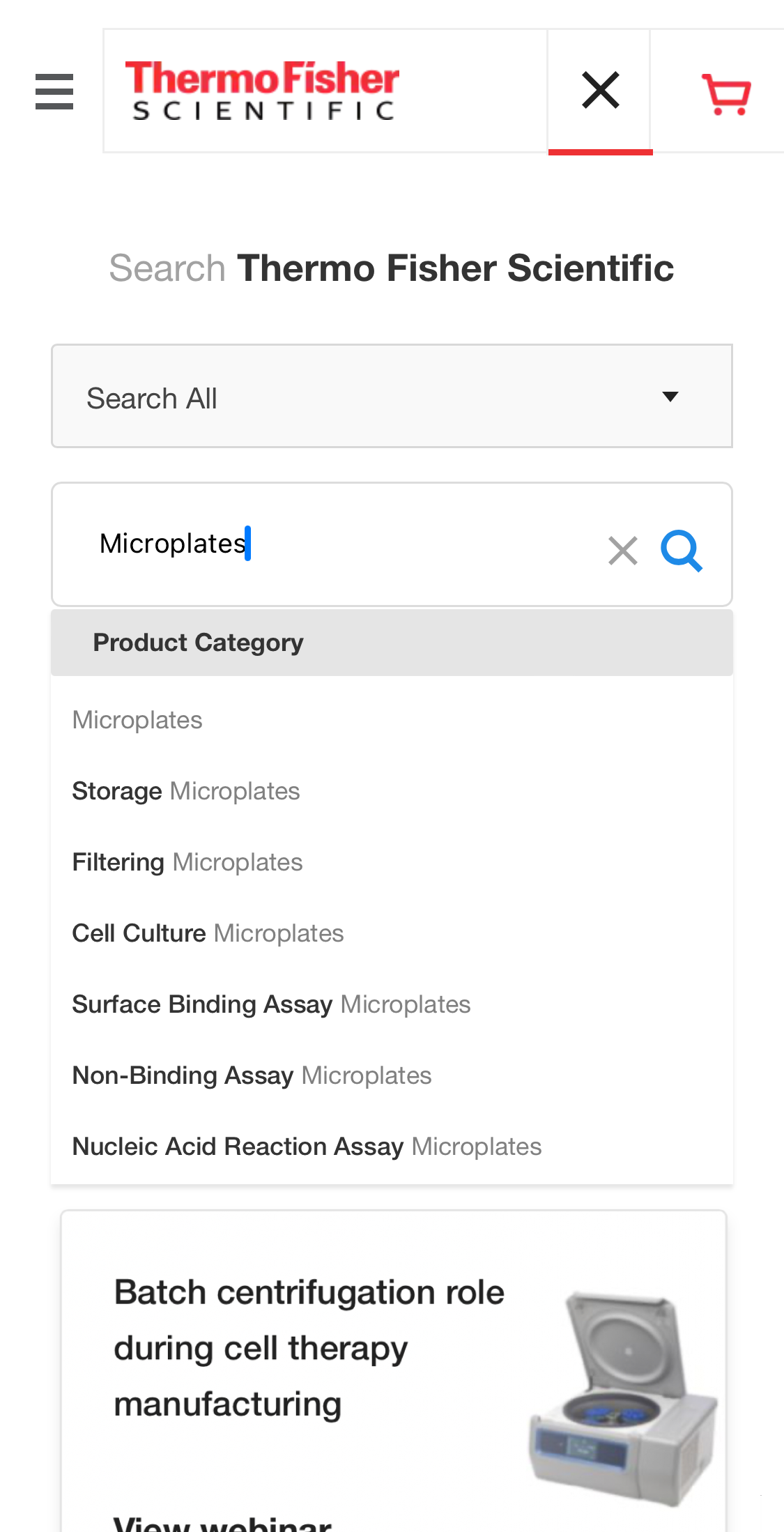
Task: Select the Product Category header
Action: coord(198,641)
